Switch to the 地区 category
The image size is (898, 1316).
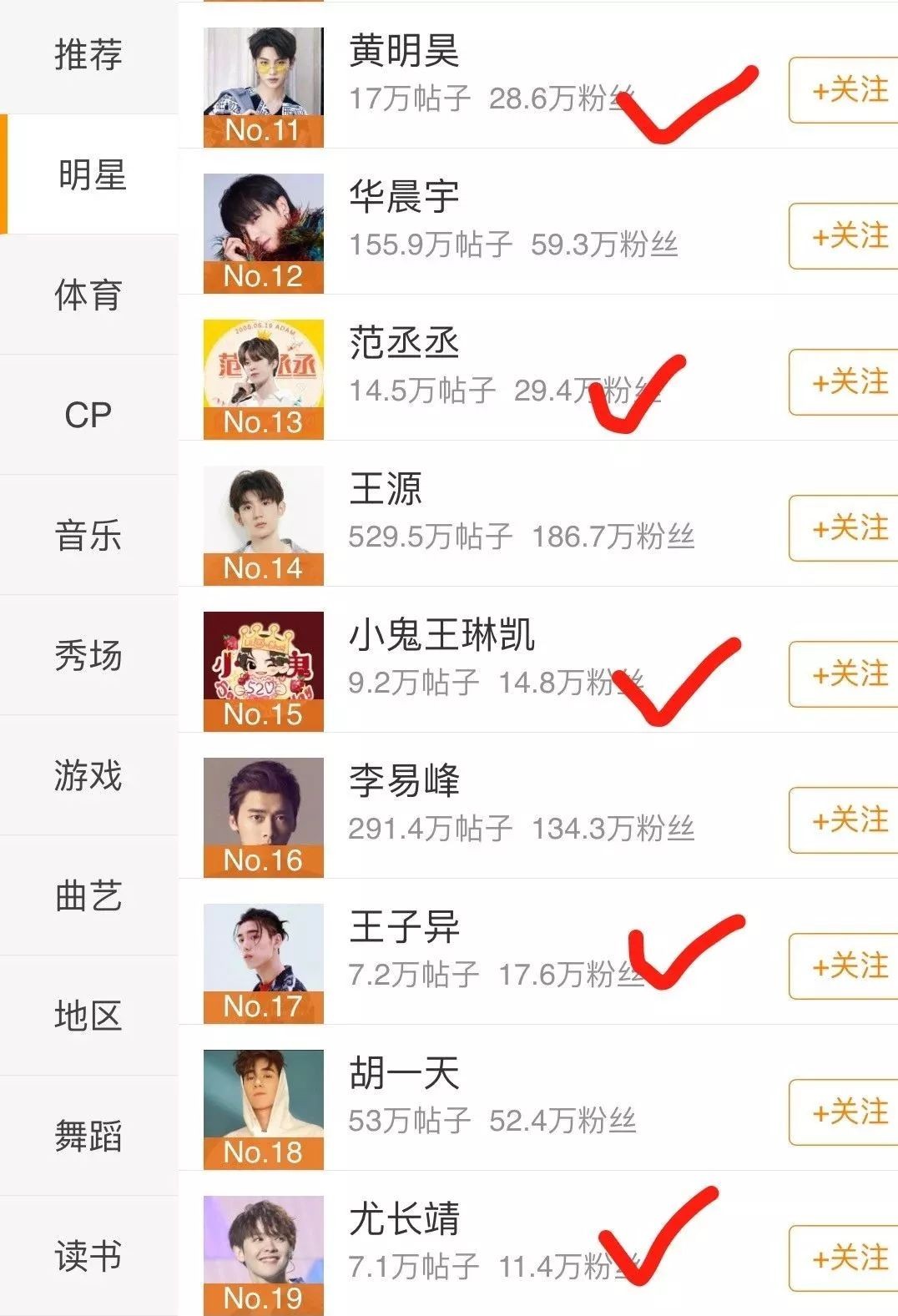pos(88,1016)
